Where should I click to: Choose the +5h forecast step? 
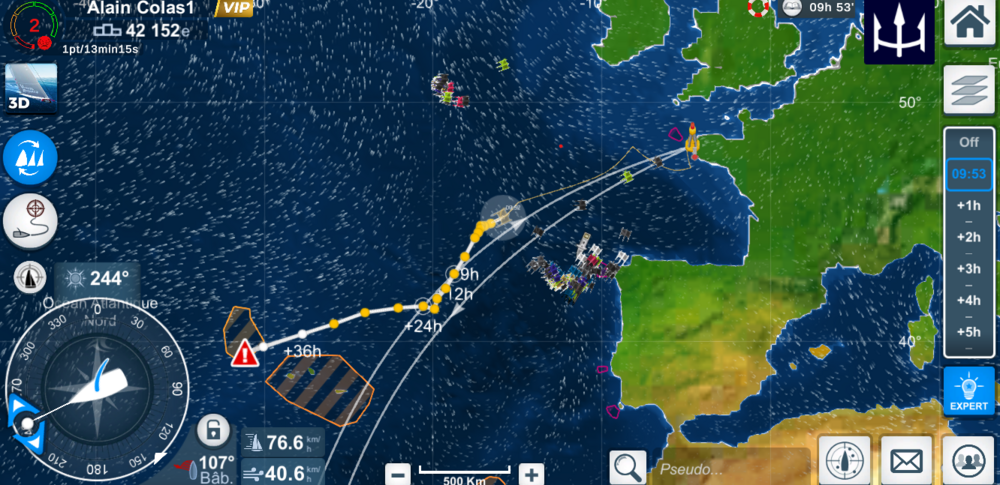pos(969,332)
